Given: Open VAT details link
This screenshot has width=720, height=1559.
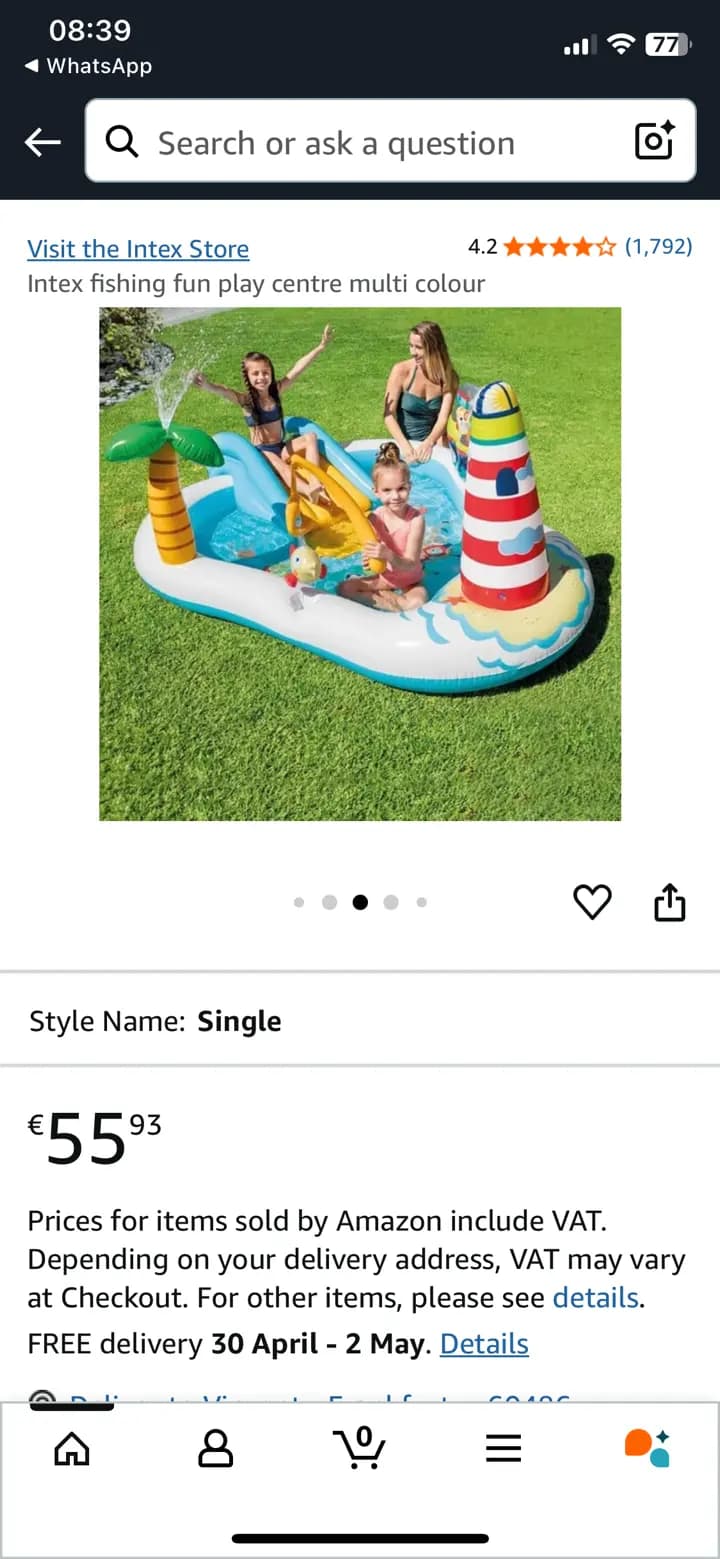Looking at the screenshot, I should [596, 1298].
